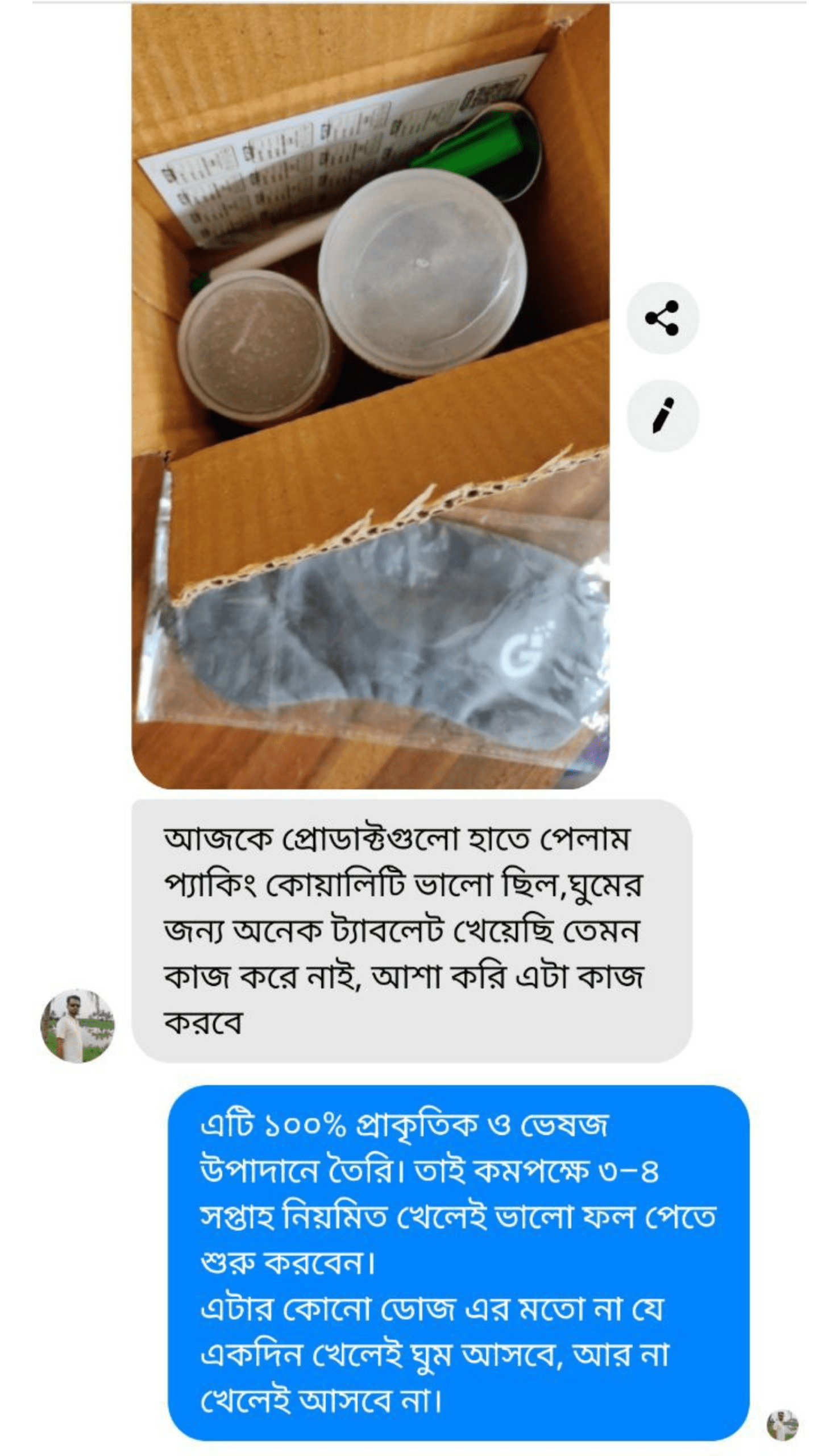Open the sender's profile picture
839x1456 pixels.
point(77,1025)
